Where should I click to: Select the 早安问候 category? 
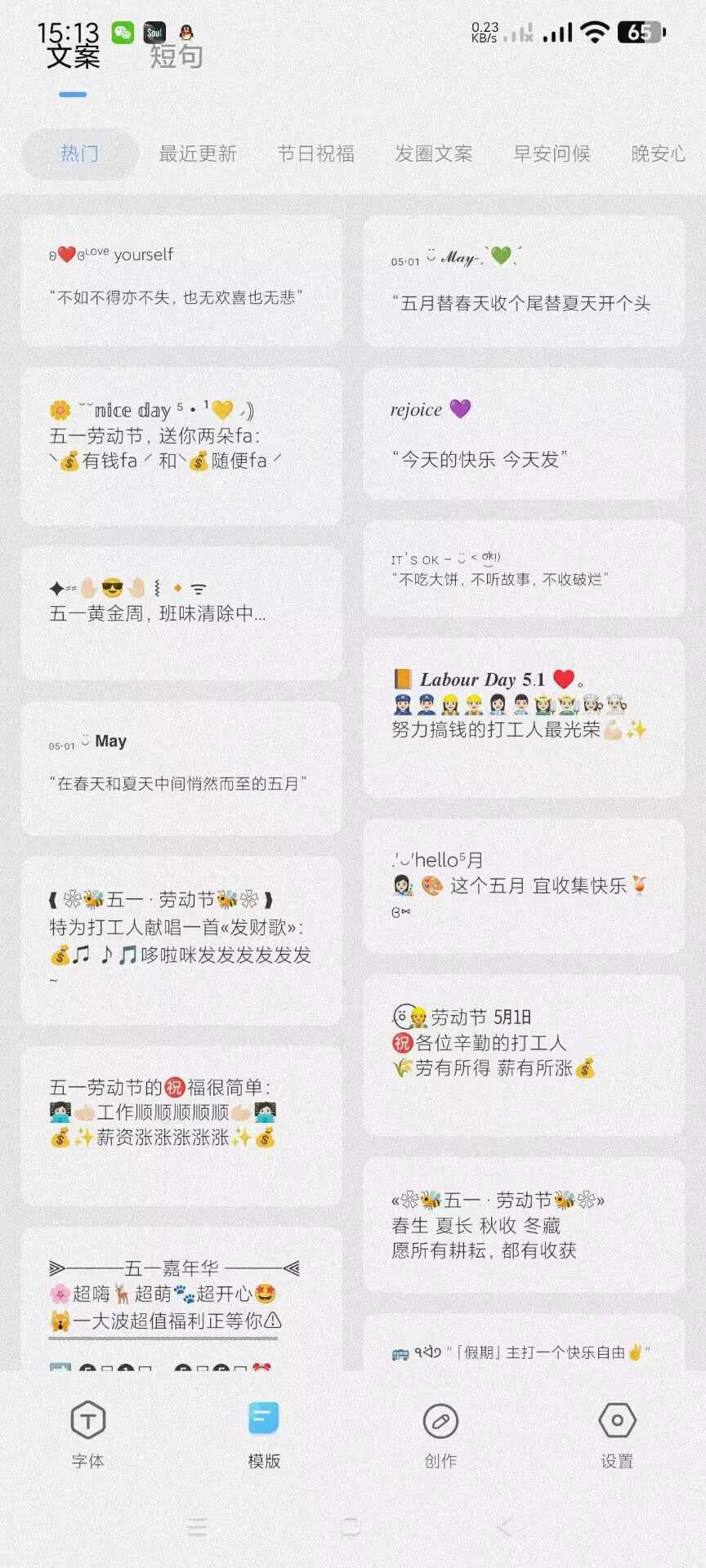(552, 154)
